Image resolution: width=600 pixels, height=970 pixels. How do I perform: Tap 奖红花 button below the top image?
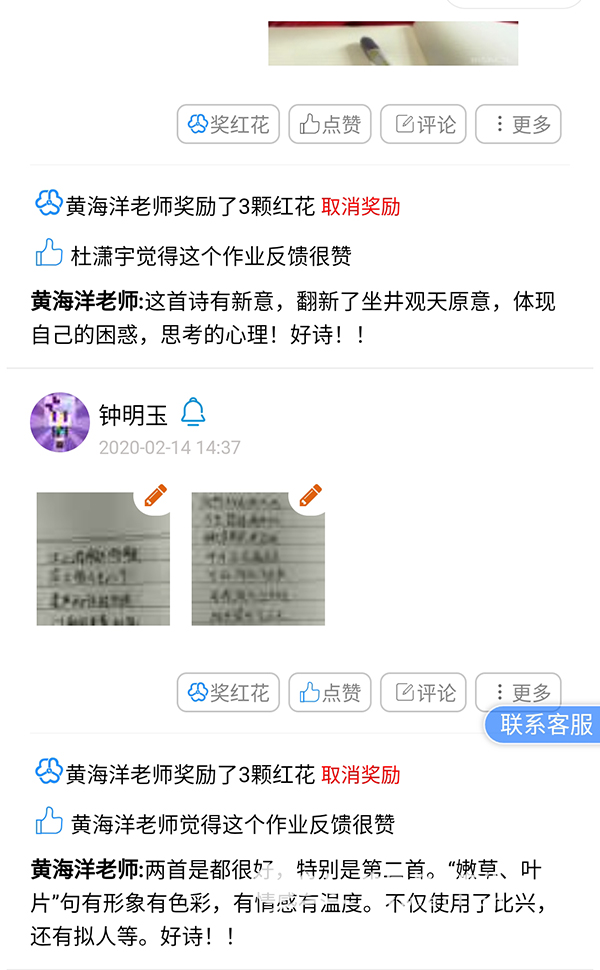228,124
